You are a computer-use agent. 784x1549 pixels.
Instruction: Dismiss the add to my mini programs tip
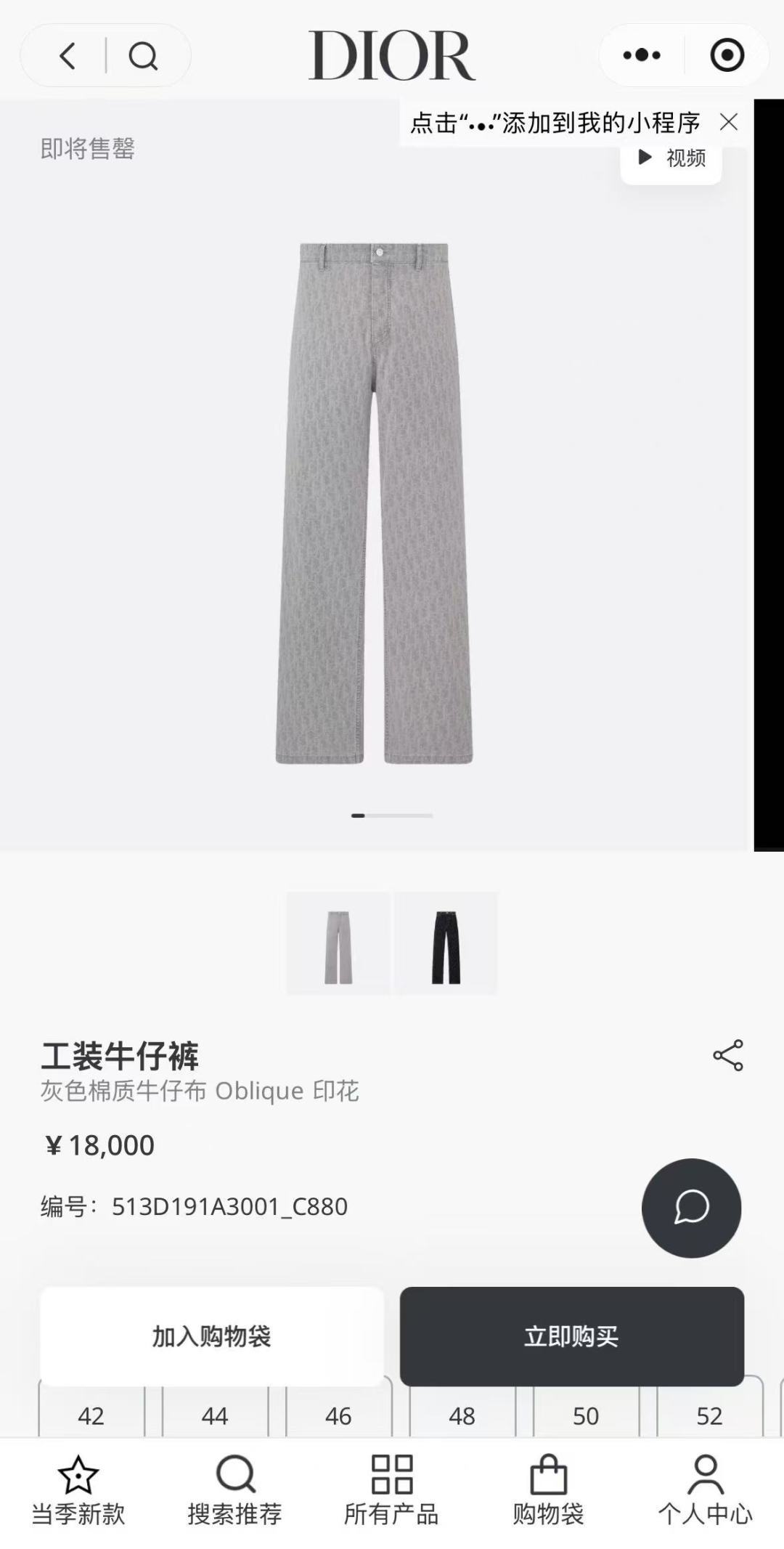pyautogui.click(x=729, y=122)
